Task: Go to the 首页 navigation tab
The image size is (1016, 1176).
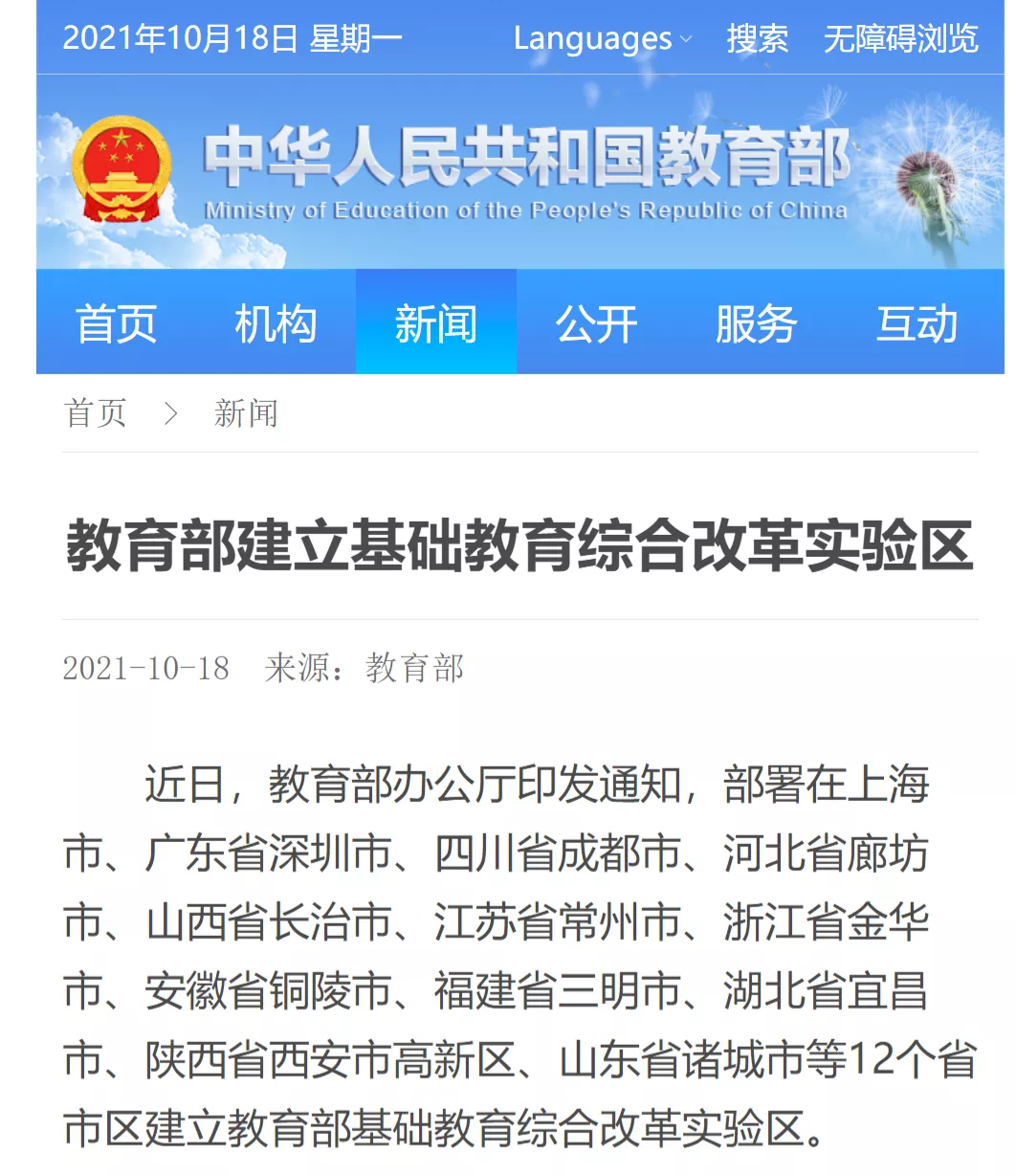Action: point(116,323)
